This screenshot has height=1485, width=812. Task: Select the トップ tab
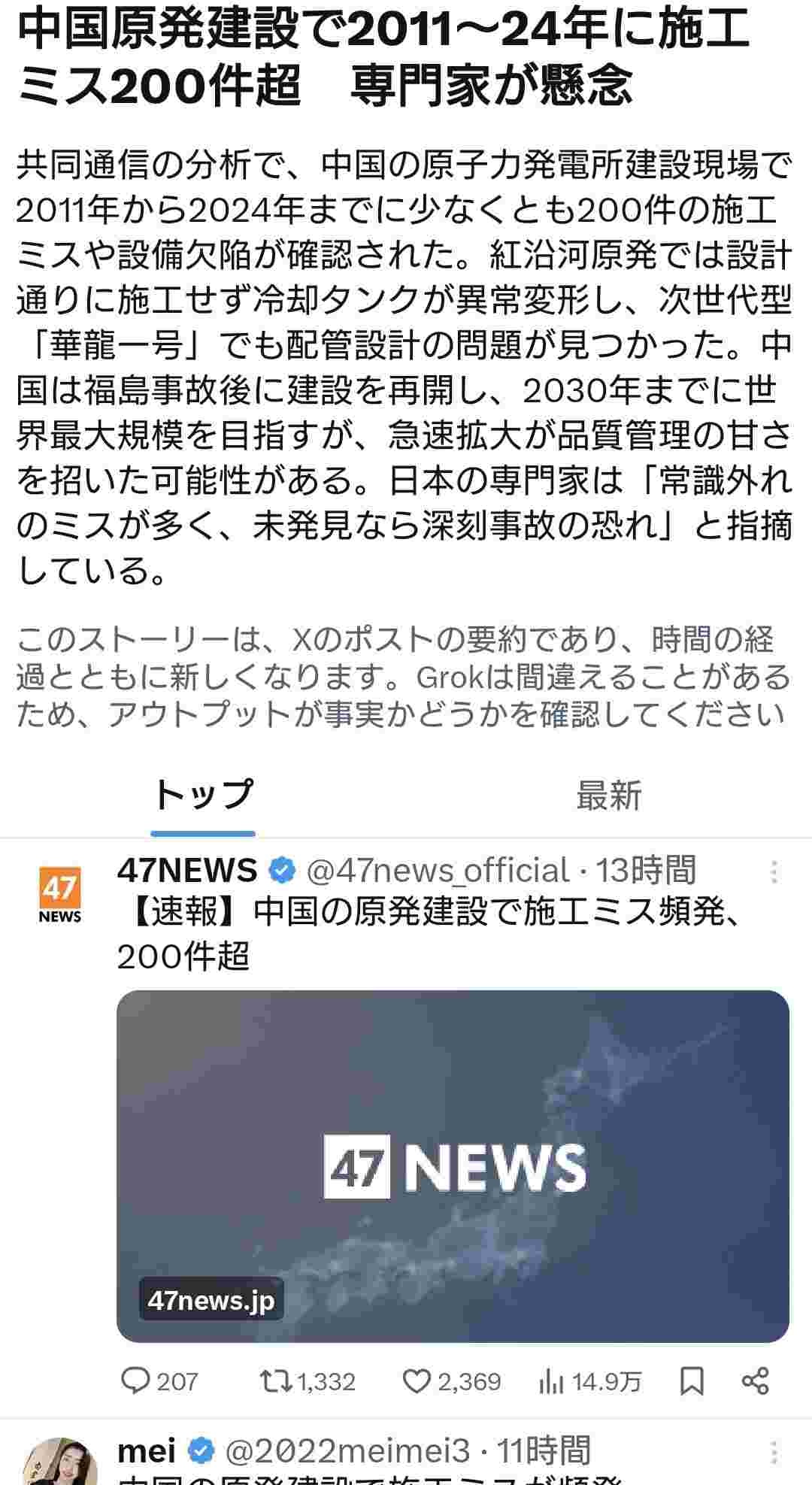(203, 796)
